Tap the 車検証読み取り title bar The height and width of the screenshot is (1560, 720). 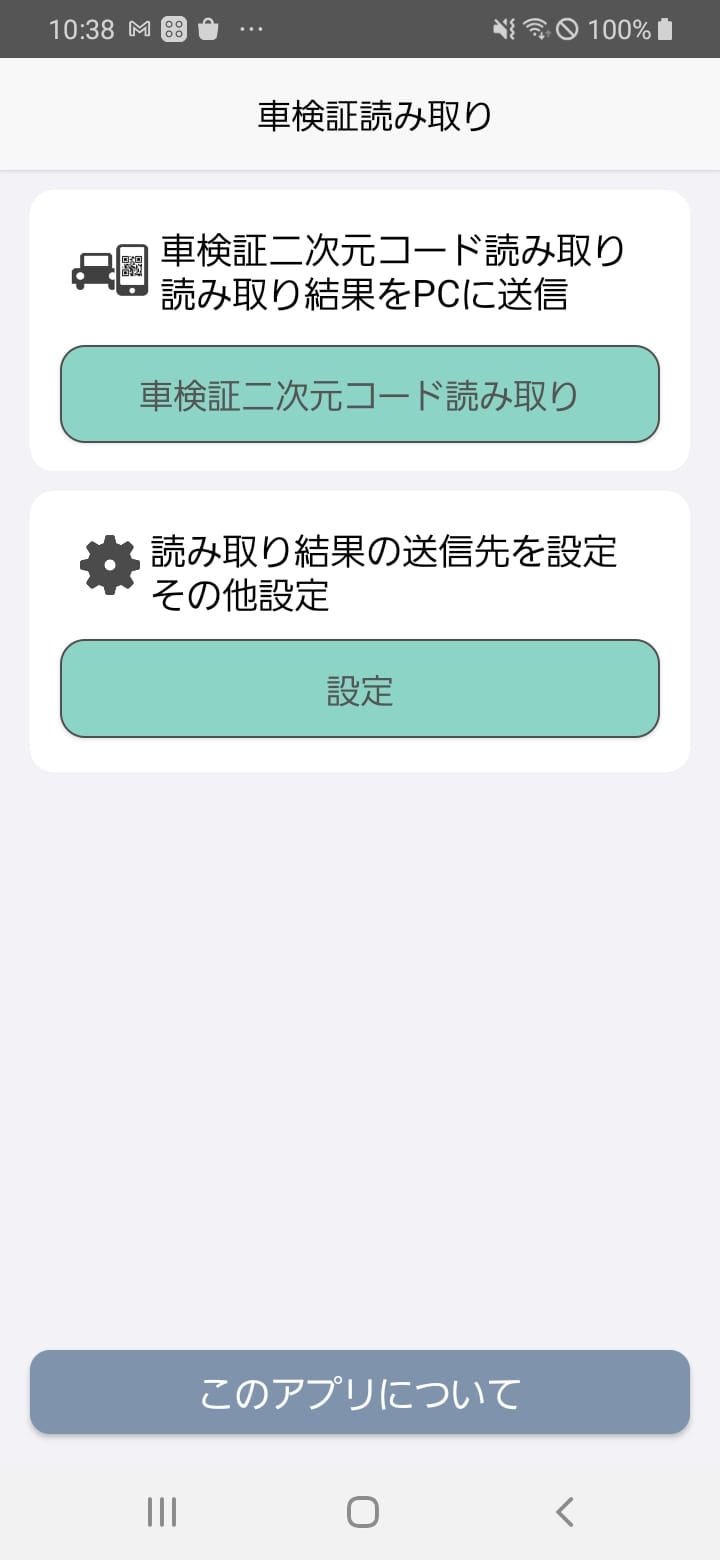[360, 113]
